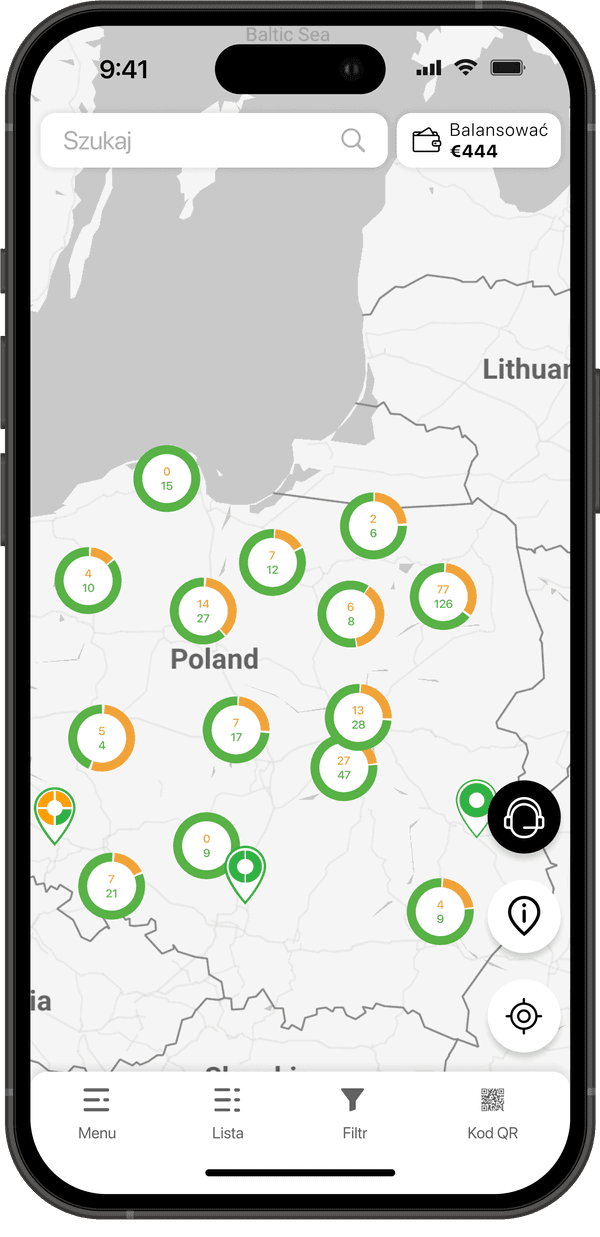Select the cluster showing 0 and 15
Image resolution: width=600 pixels, height=1237 pixels.
coord(167,478)
